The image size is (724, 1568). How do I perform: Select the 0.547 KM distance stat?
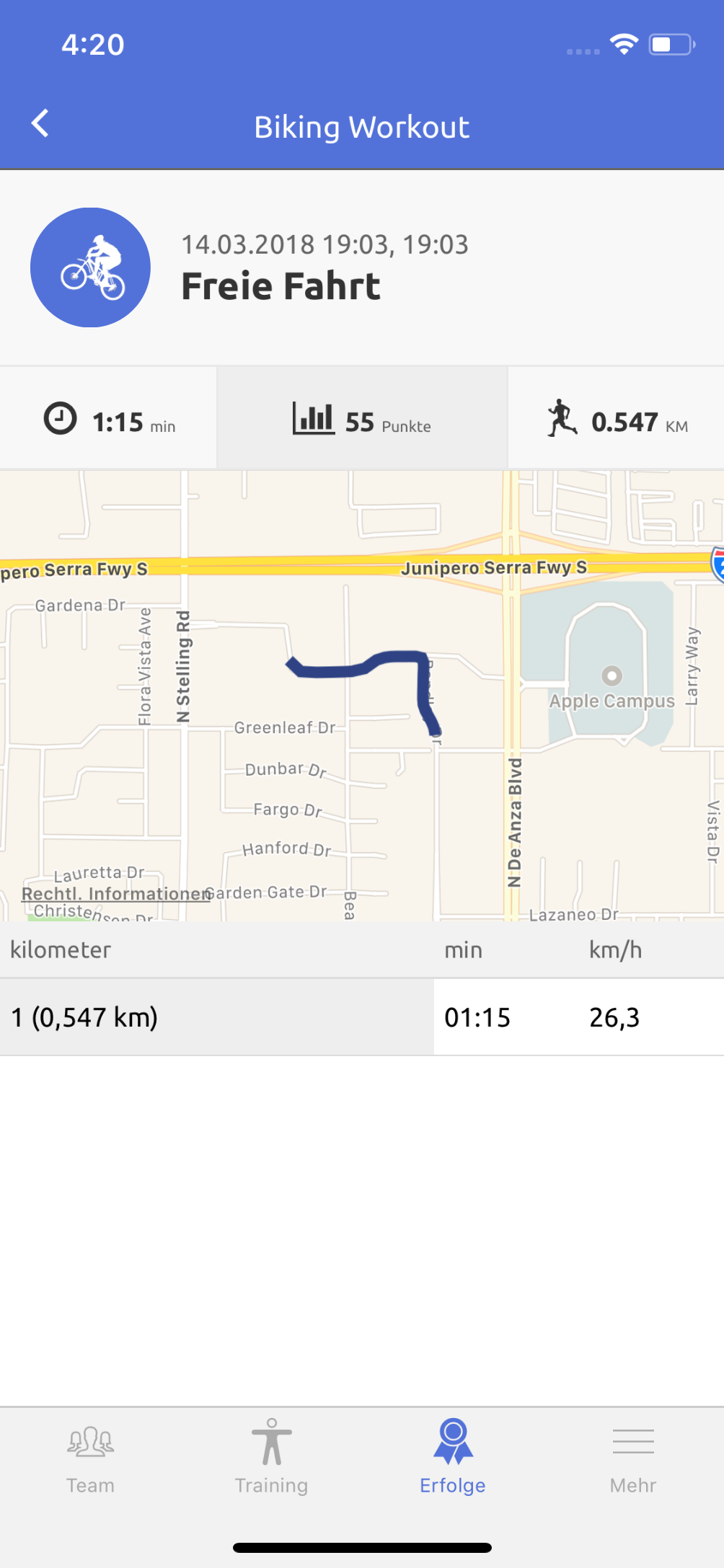point(617,420)
